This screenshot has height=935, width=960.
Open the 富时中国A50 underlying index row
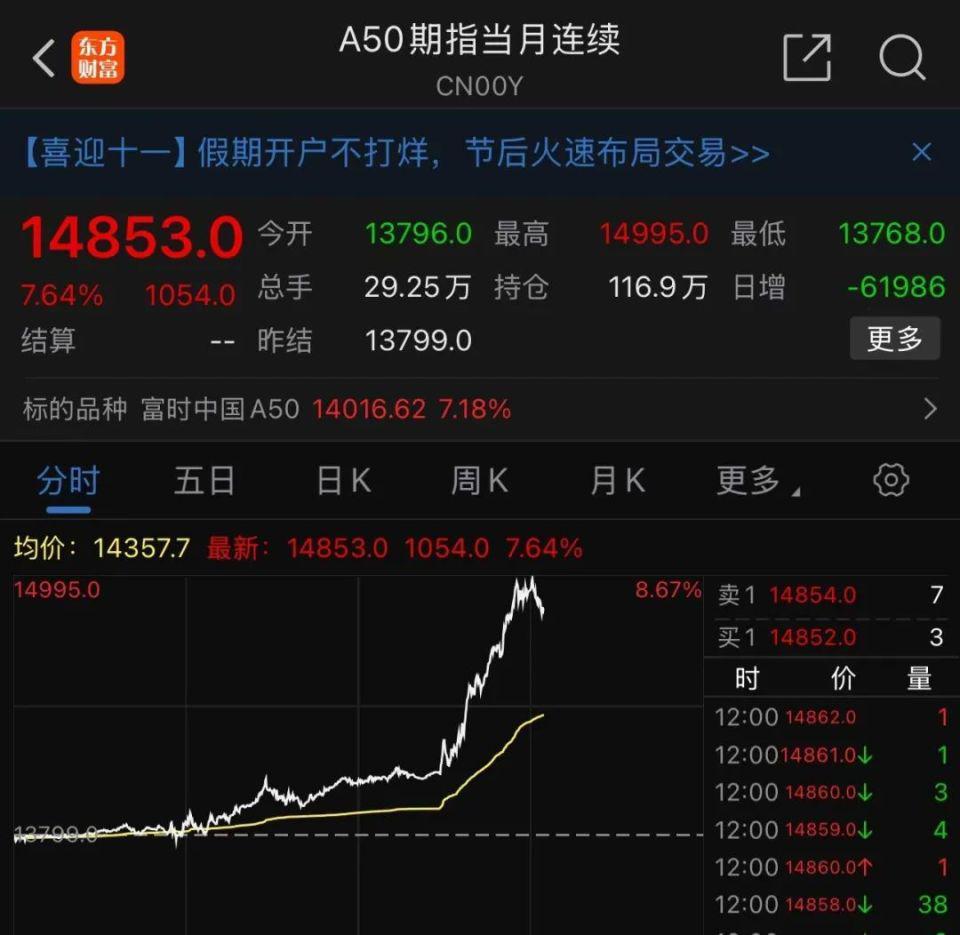point(480,409)
